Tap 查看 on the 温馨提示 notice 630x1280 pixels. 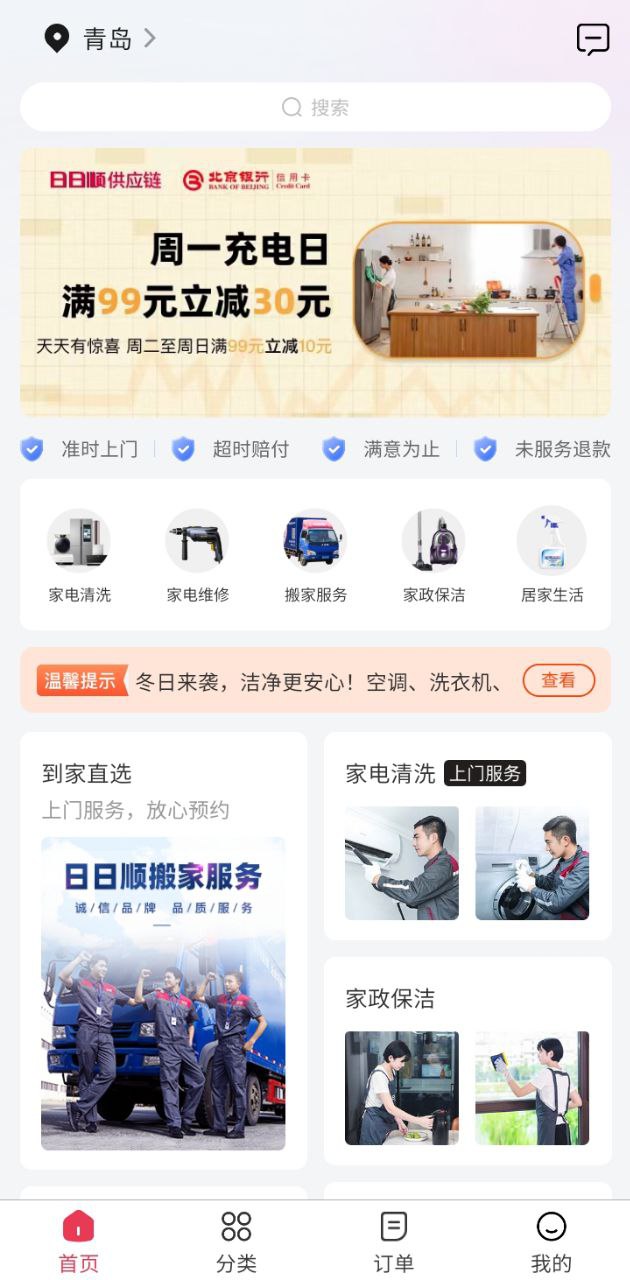tap(558, 681)
